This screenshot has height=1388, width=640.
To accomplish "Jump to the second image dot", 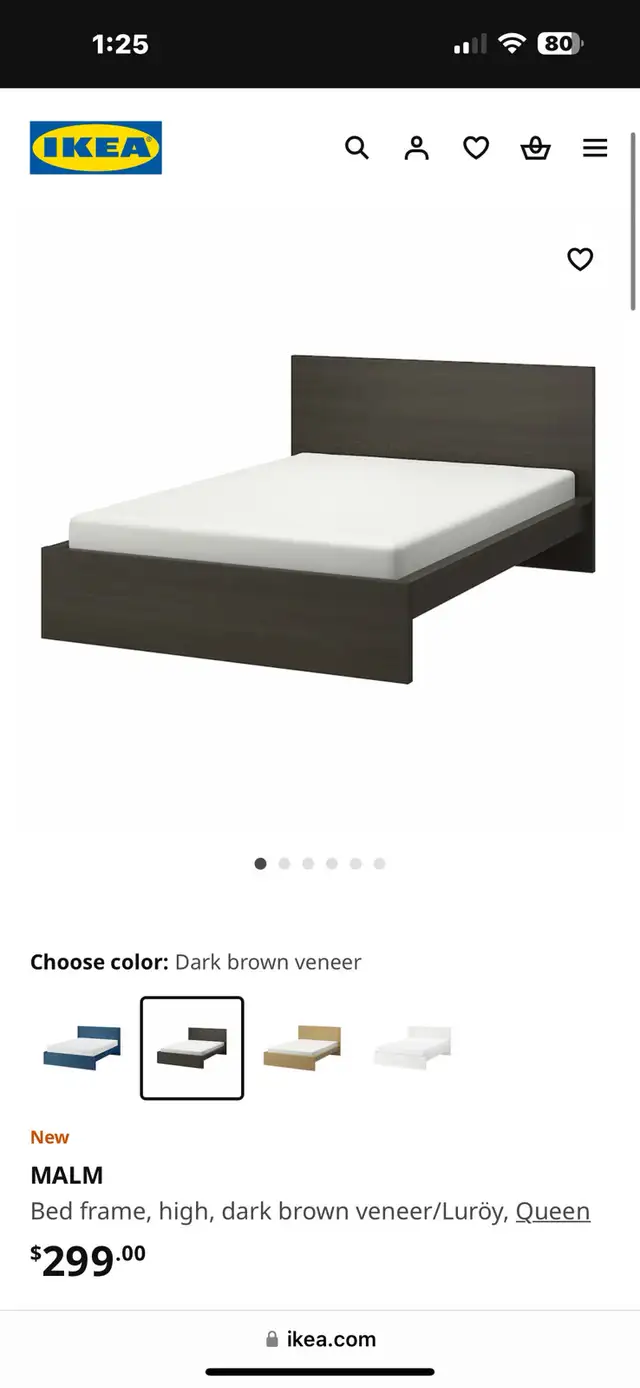I will (x=284, y=863).
